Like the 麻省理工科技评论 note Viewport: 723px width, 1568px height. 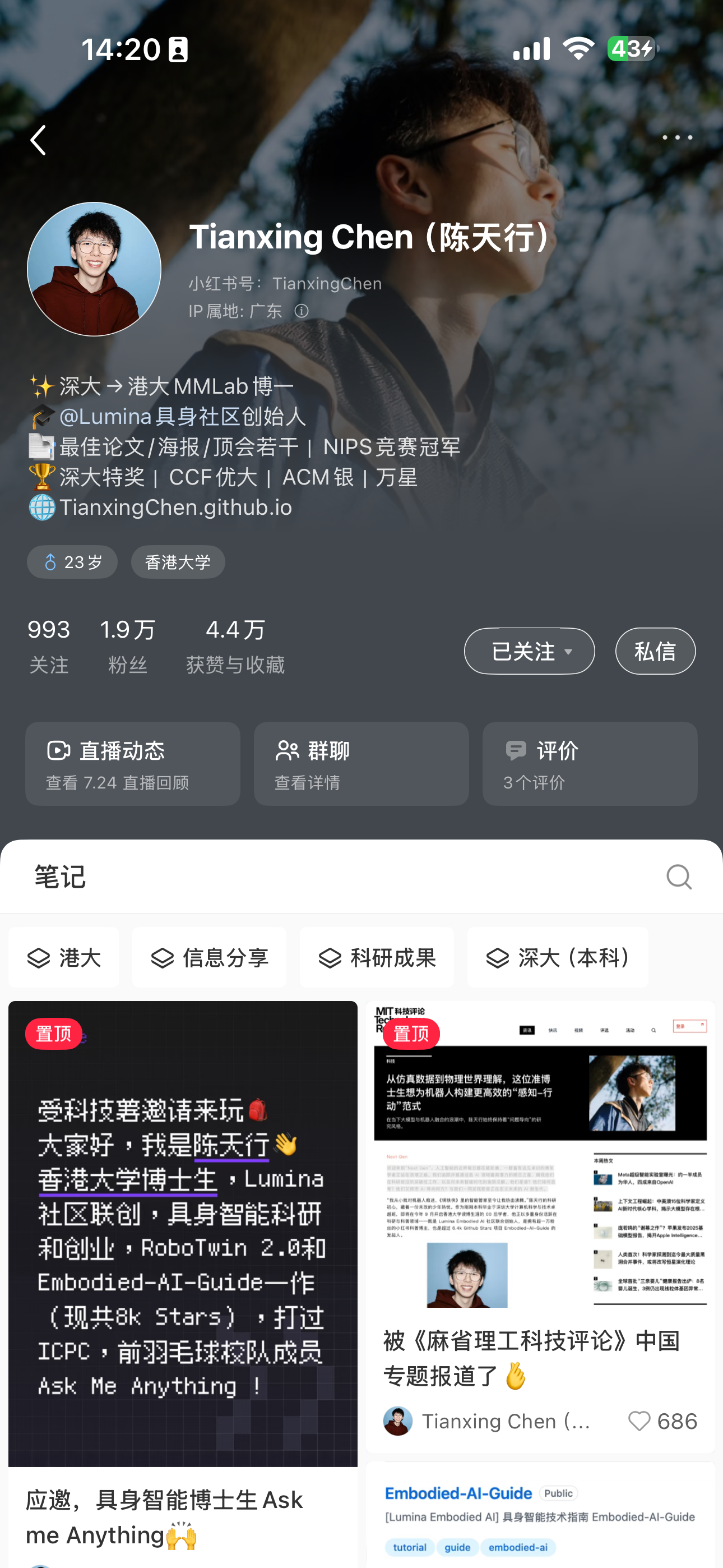tap(639, 1421)
